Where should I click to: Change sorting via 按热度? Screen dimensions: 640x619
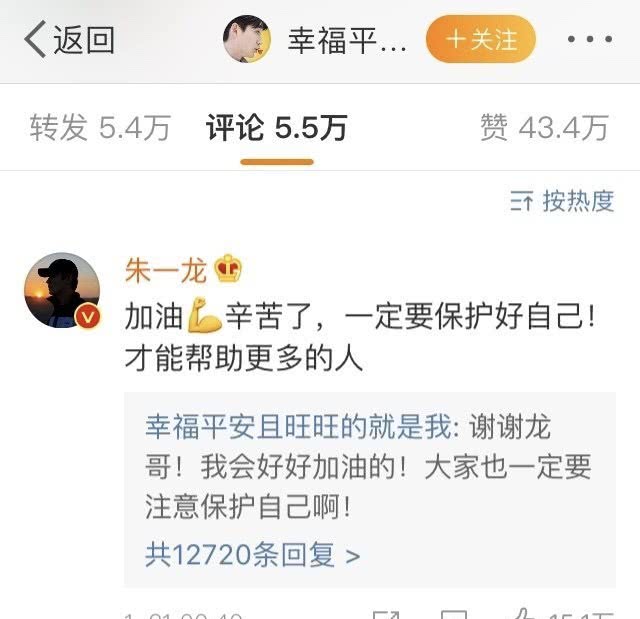(x=563, y=201)
